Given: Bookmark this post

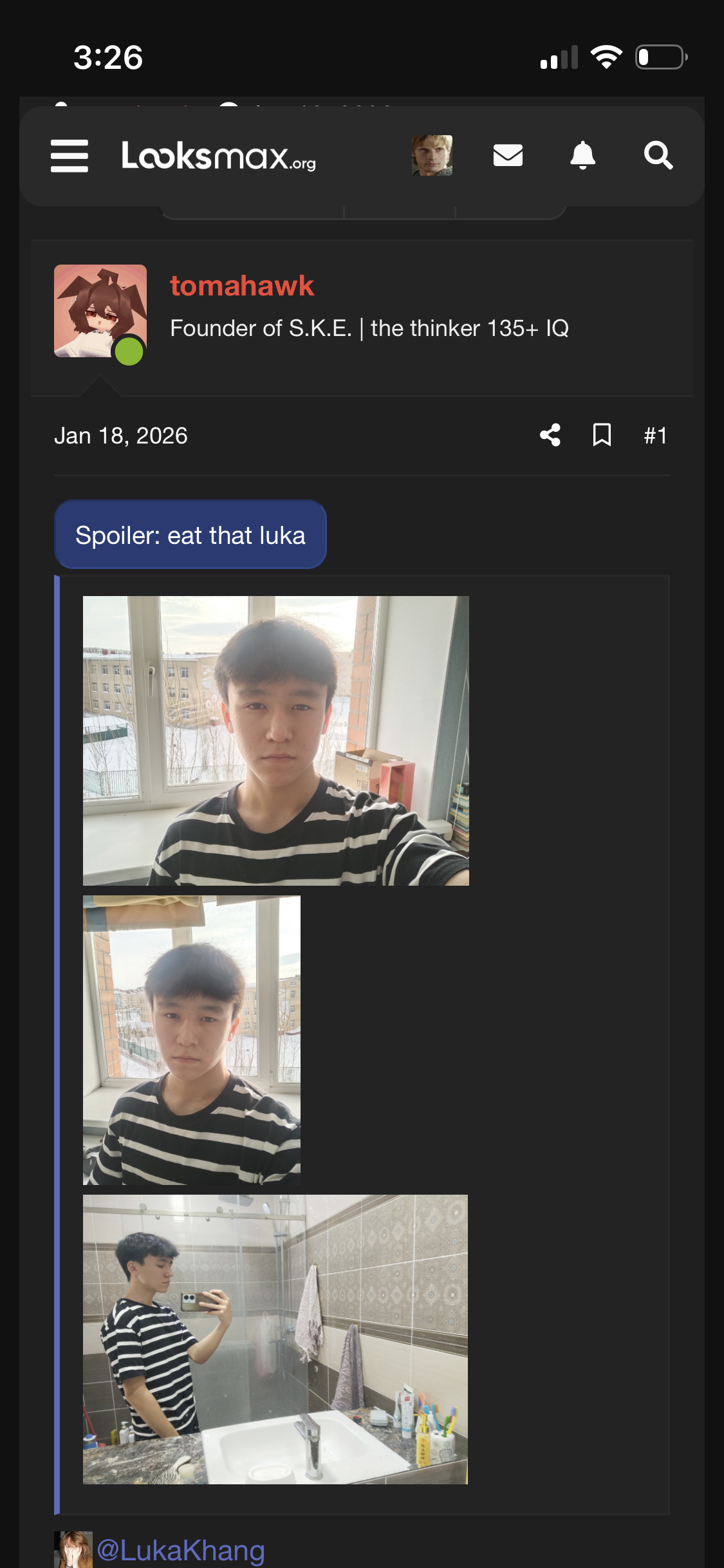Looking at the screenshot, I should [x=602, y=435].
